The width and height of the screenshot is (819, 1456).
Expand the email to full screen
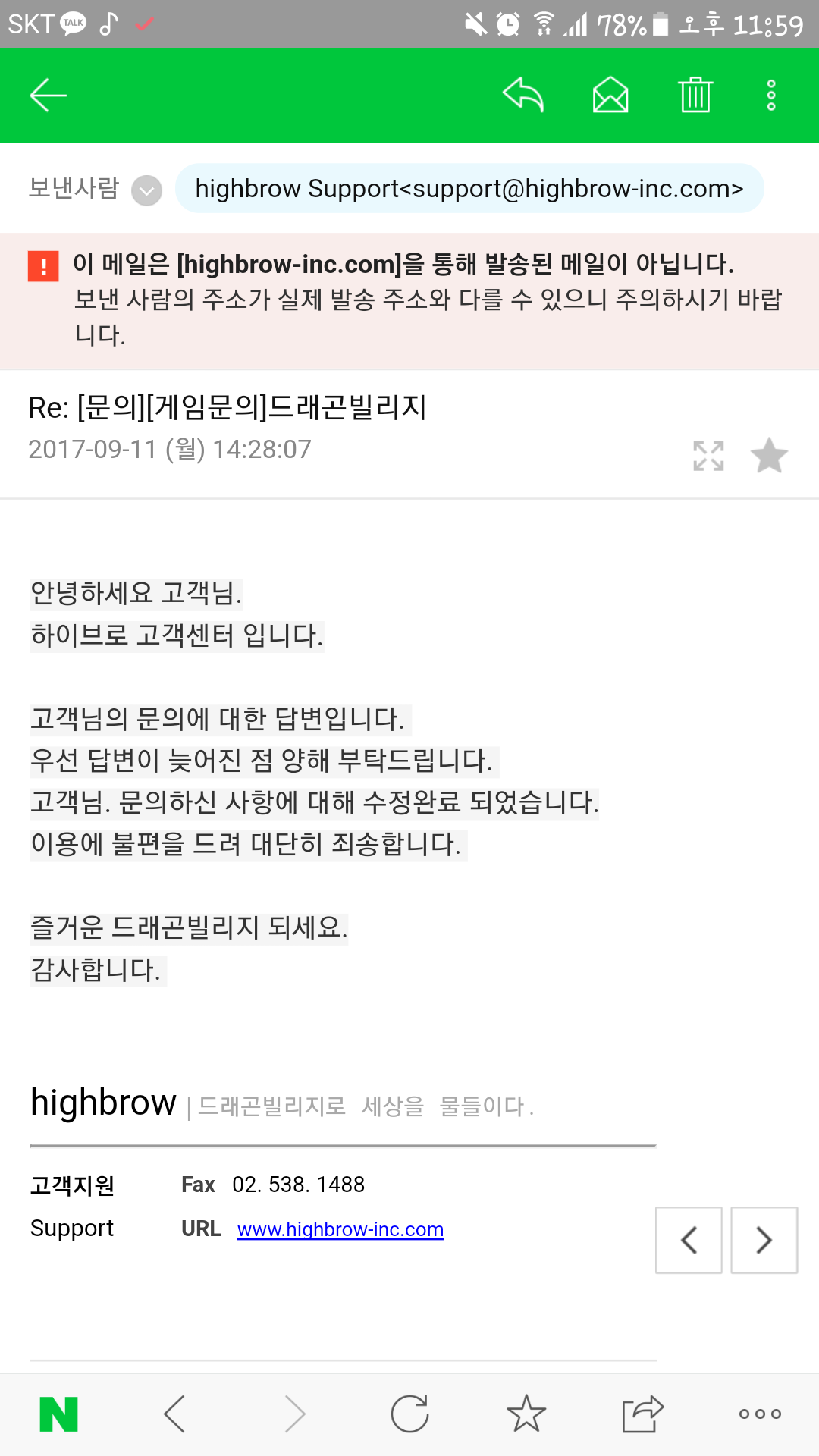[x=708, y=456]
